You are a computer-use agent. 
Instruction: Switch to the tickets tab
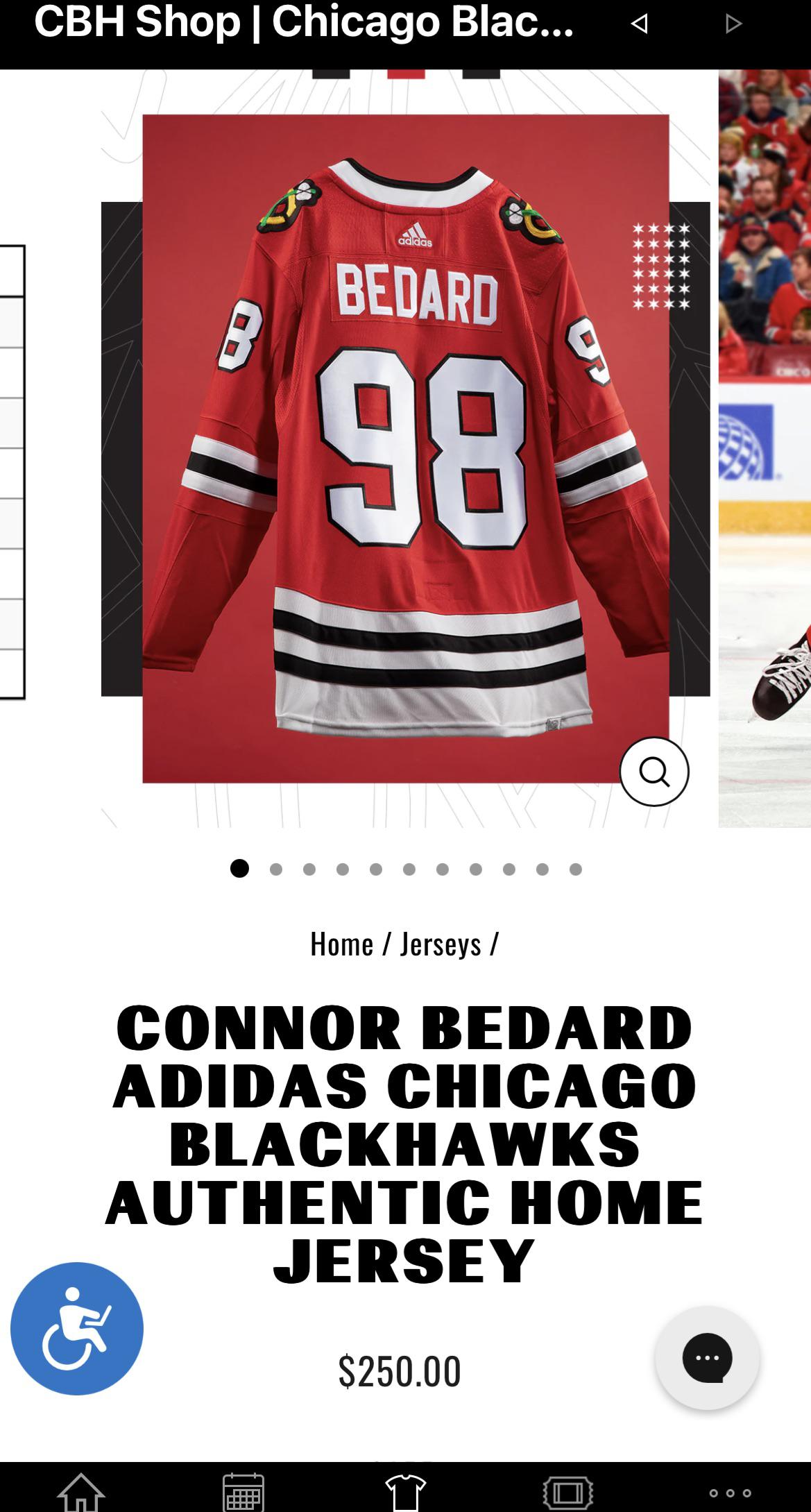pos(568,1490)
